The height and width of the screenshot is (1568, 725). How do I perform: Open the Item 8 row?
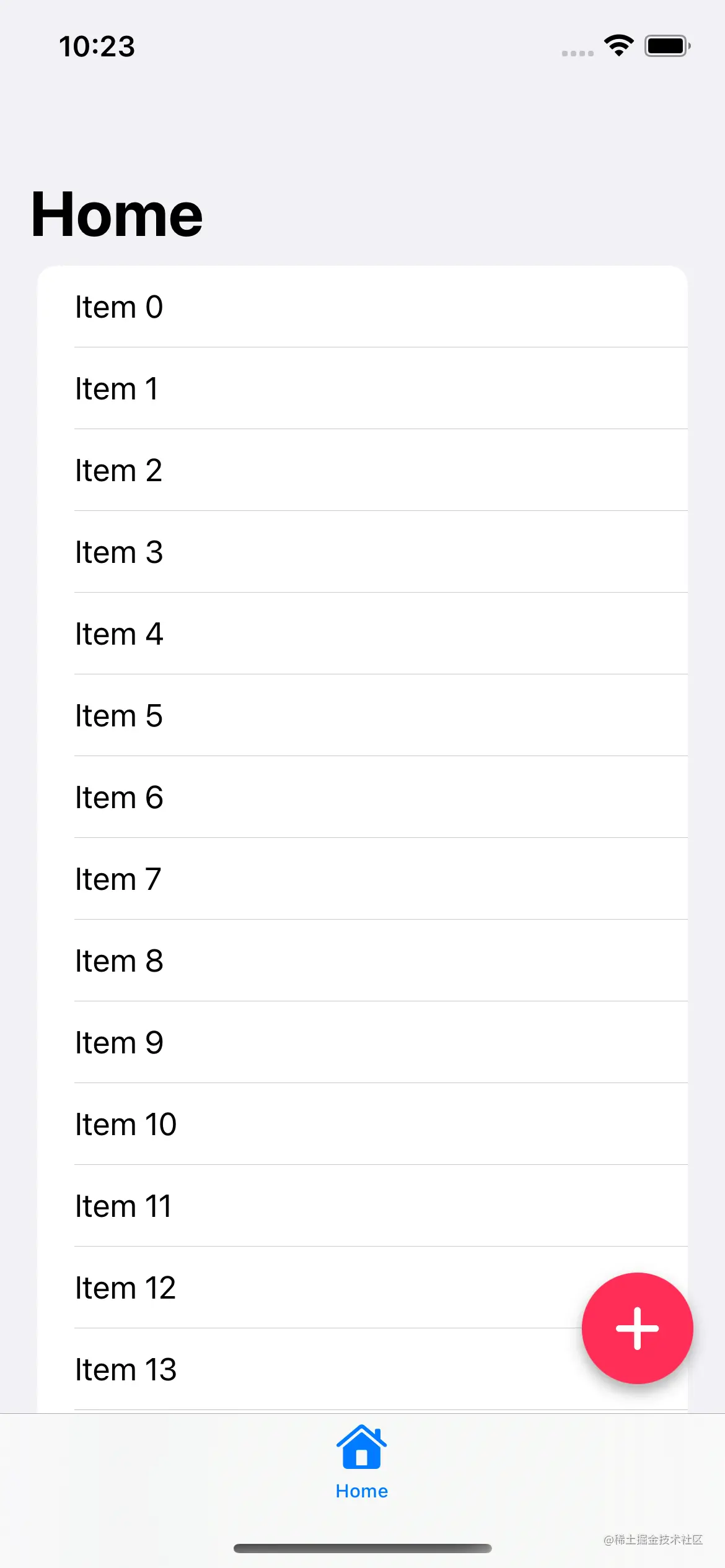(362, 961)
